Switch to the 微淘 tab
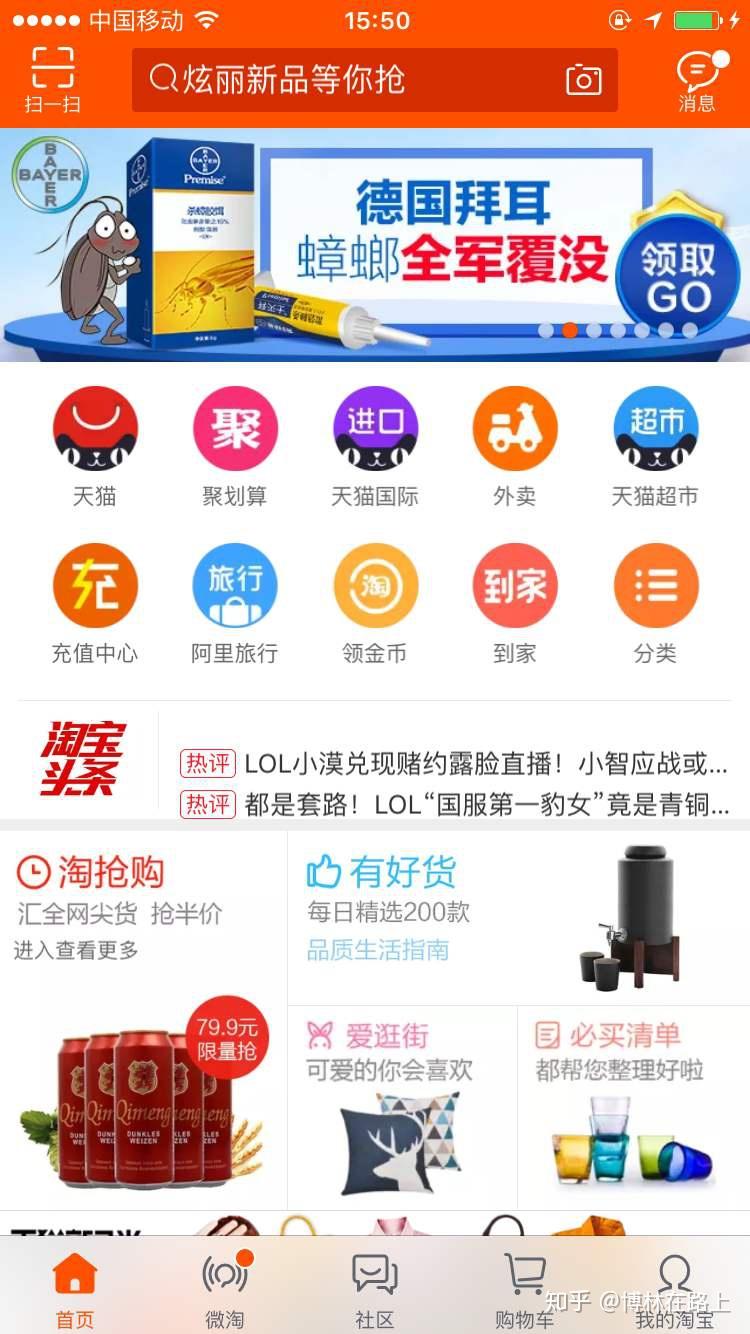Viewport: 750px width, 1334px height. click(223, 1285)
